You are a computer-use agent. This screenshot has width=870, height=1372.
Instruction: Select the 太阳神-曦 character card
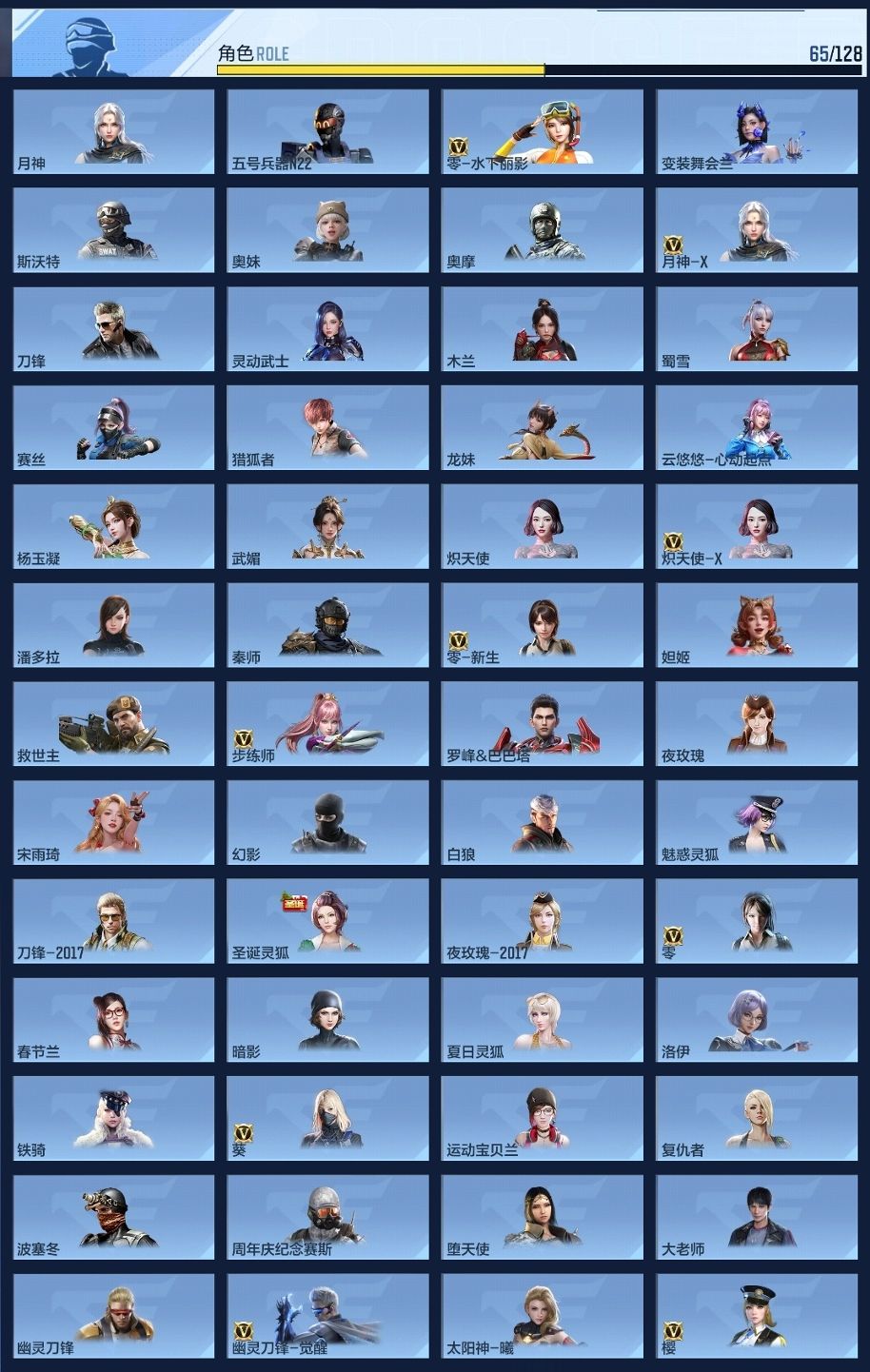pyautogui.click(x=542, y=1317)
